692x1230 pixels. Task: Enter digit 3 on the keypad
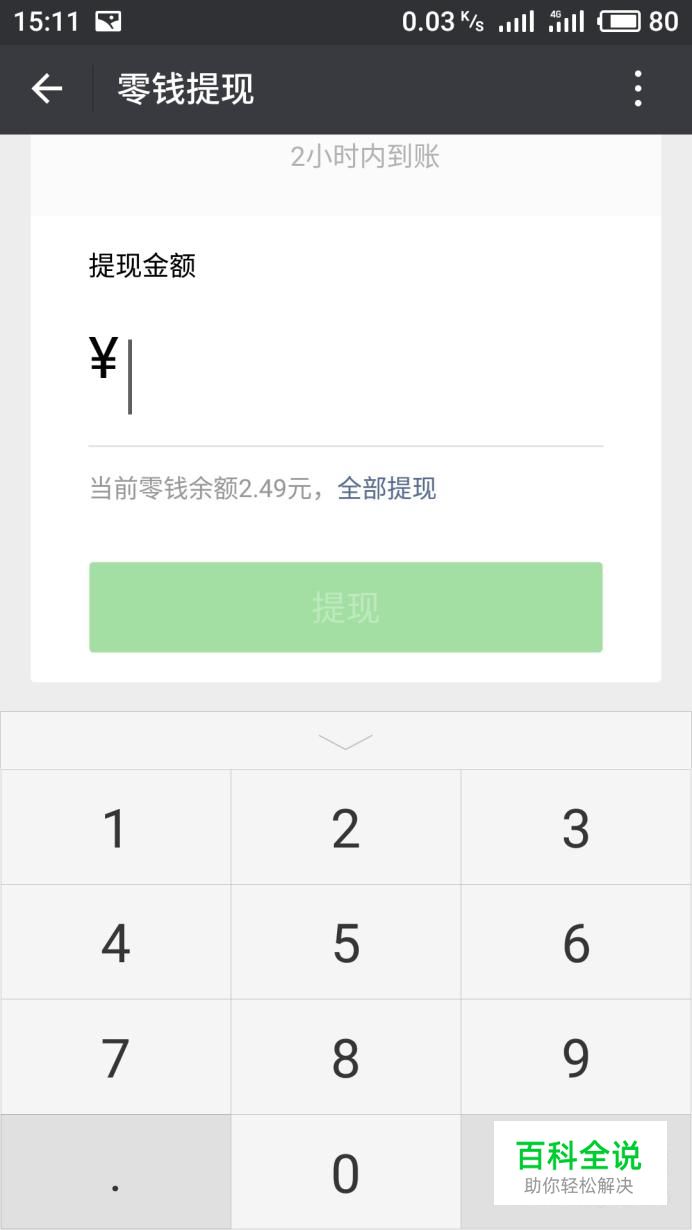576,828
